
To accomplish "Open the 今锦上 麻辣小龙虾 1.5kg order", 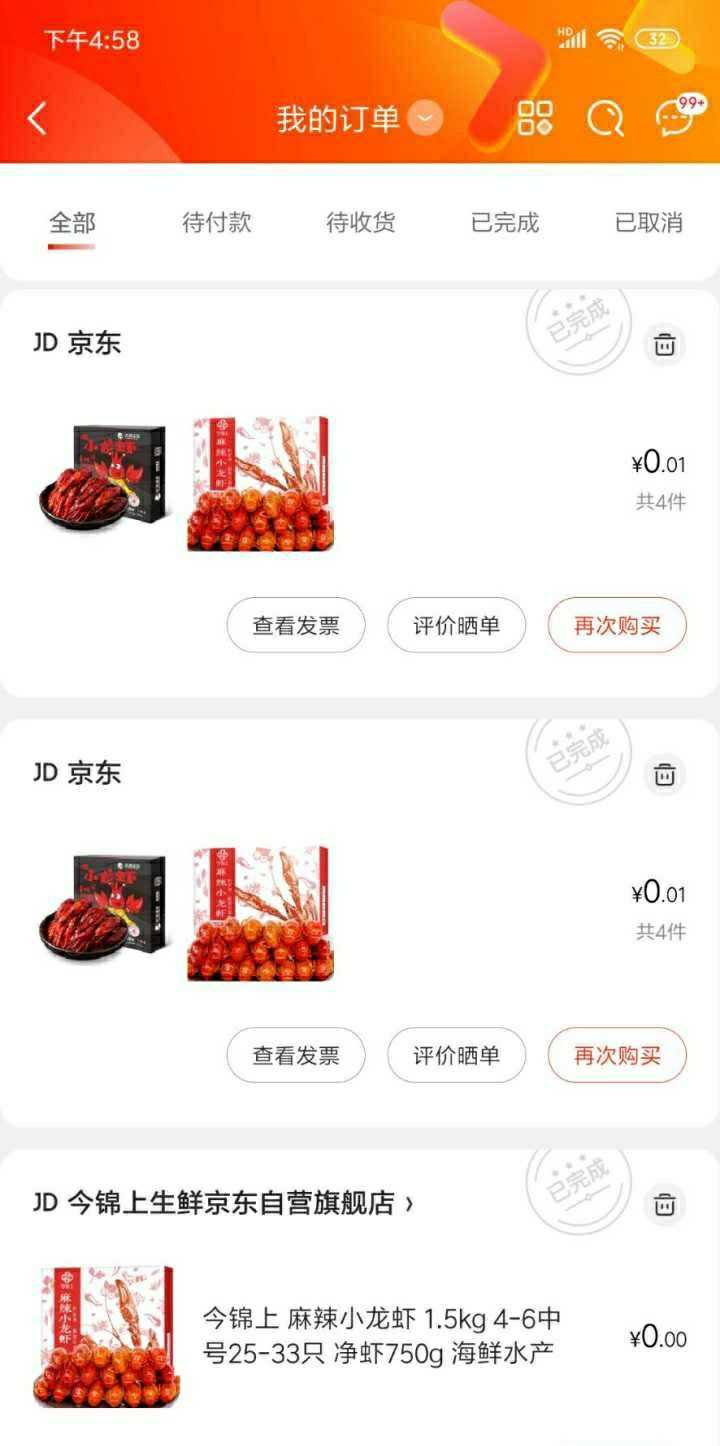I will coord(380,1336).
